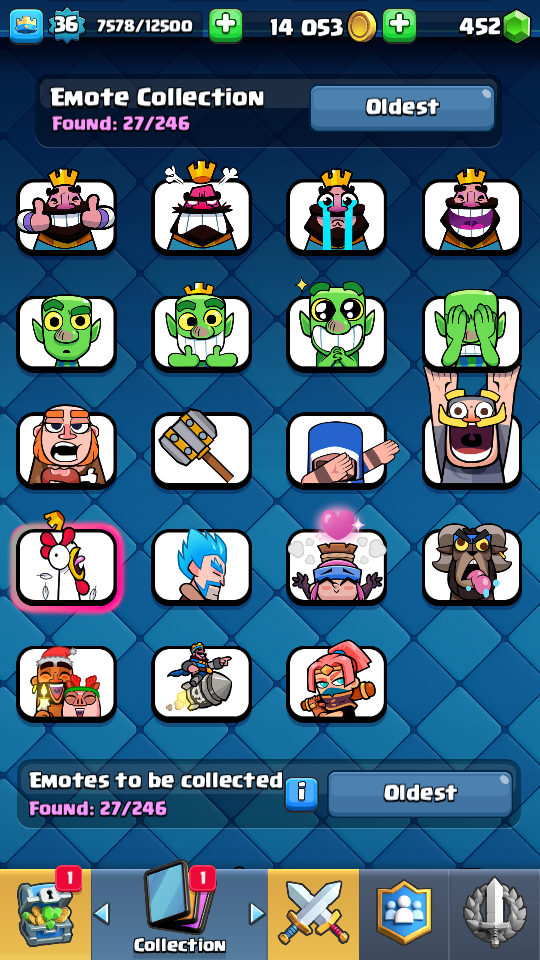Select the goblin covering eyes emote
This screenshot has height=960, width=540.
click(x=472, y=334)
